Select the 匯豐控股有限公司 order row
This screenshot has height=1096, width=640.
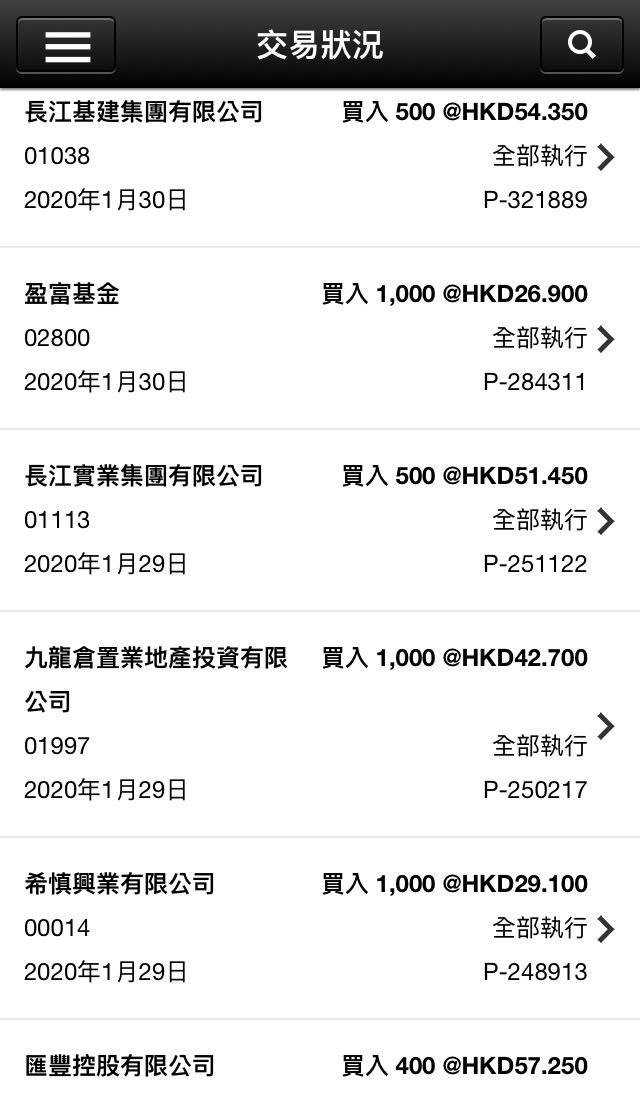320,1058
